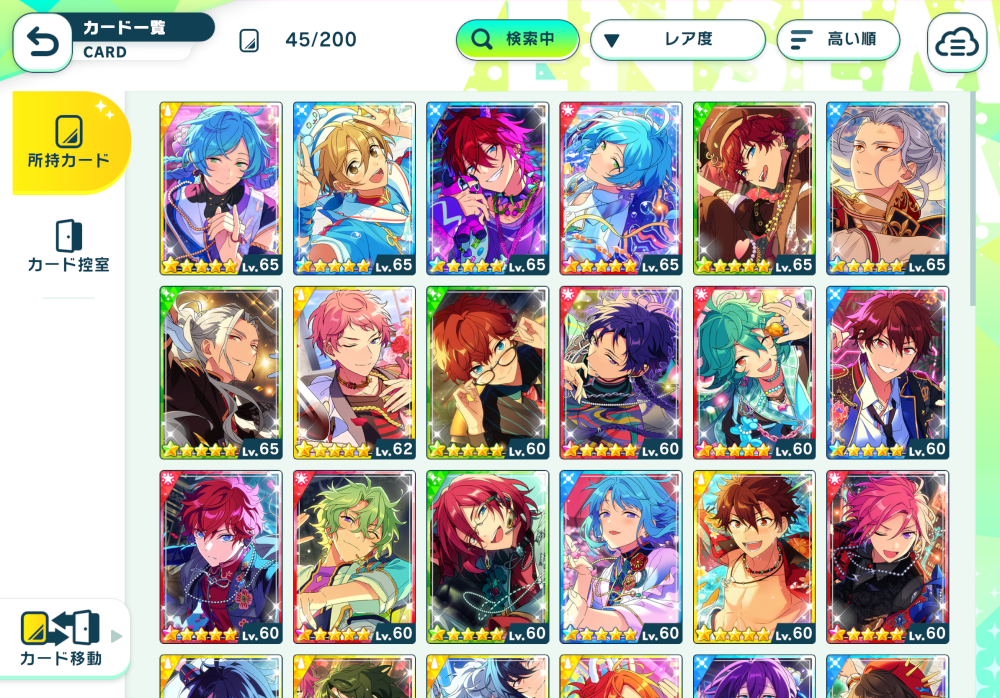Open the dark-blue haired Lv.60 card

coord(621,372)
